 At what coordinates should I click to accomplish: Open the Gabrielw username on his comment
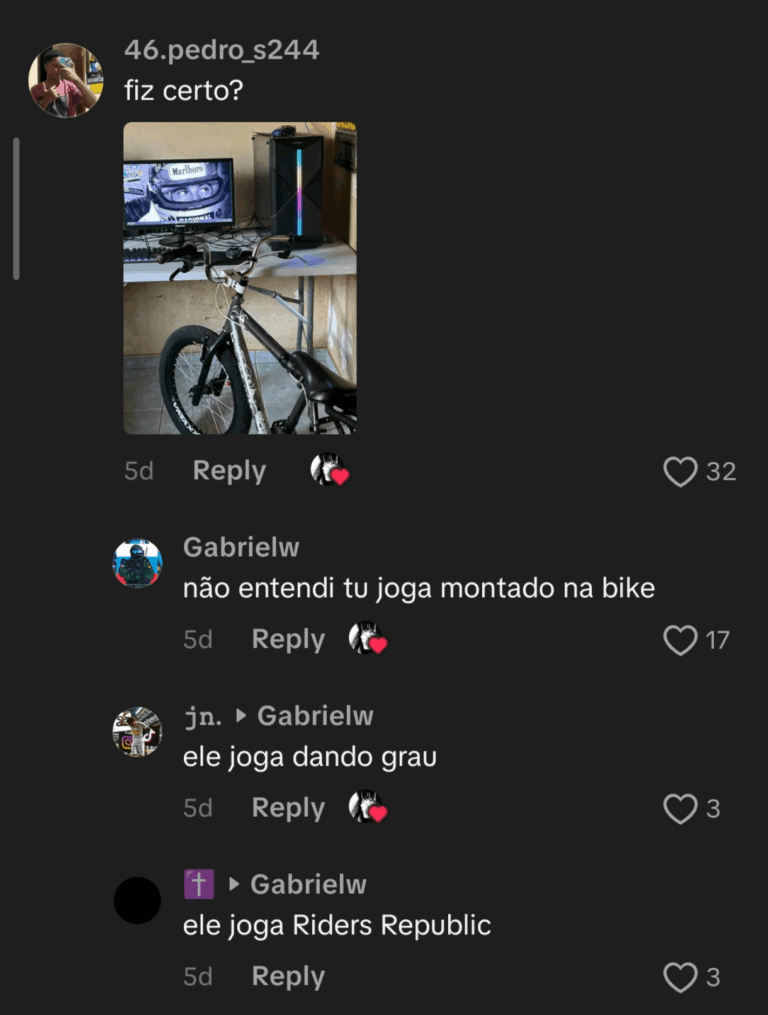[x=241, y=547]
